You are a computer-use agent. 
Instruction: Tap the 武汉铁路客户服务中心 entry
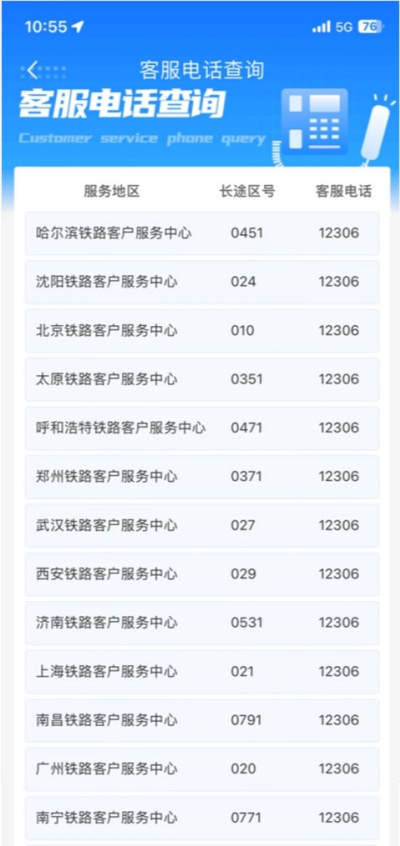tap(202, 526)
